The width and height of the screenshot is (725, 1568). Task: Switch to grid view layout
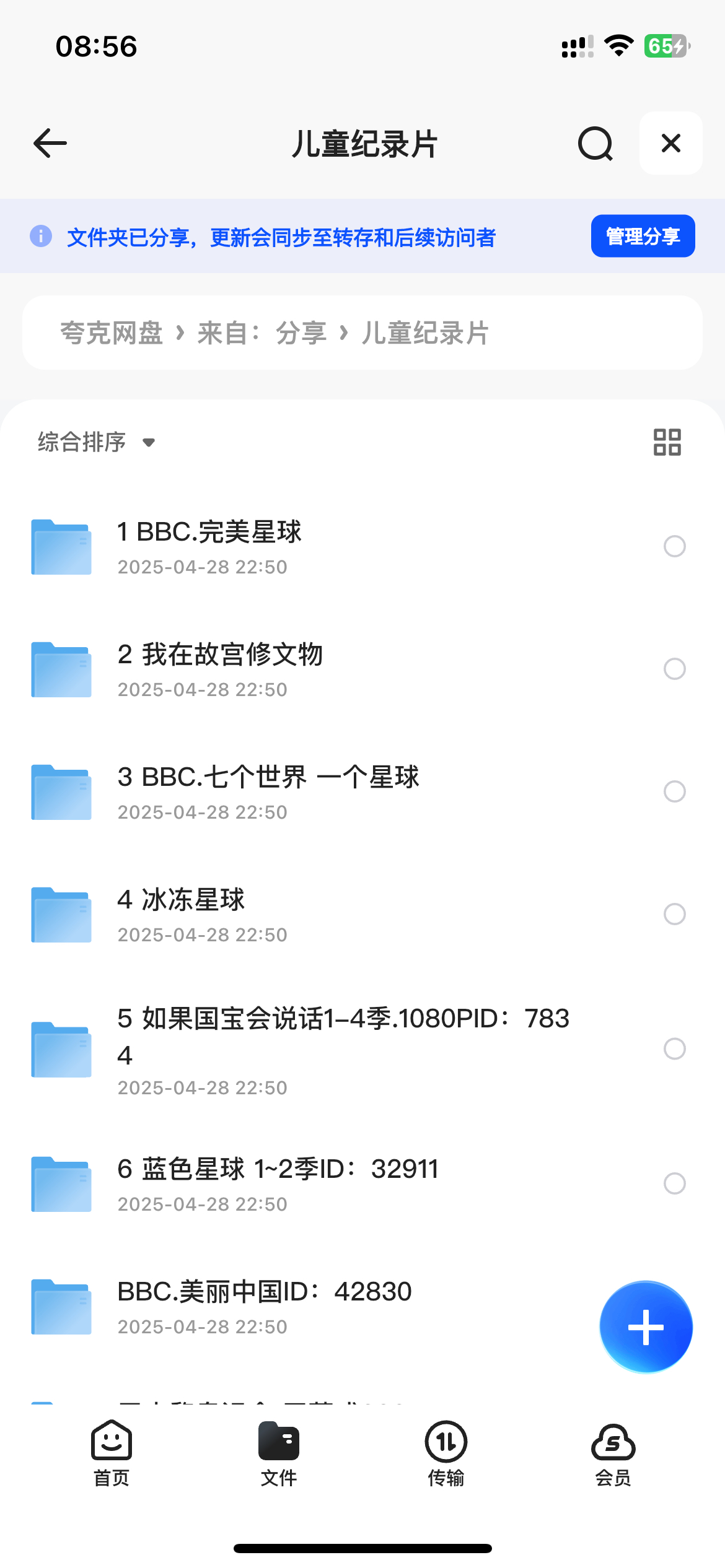click(667, 442)
